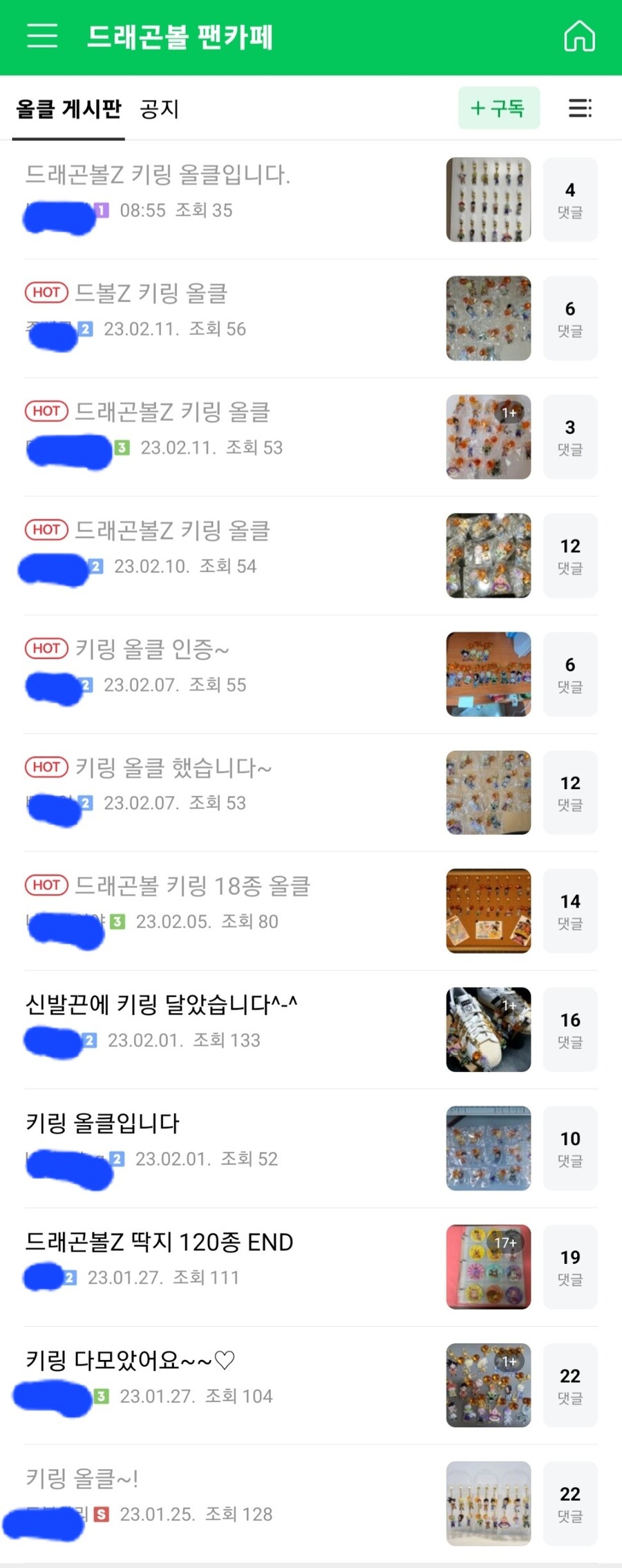Image resolution: width=622 pixels, height=1568 pixels.
Task: Open the post 키링 올클입니다
Action: click(x=103, y=1123)
